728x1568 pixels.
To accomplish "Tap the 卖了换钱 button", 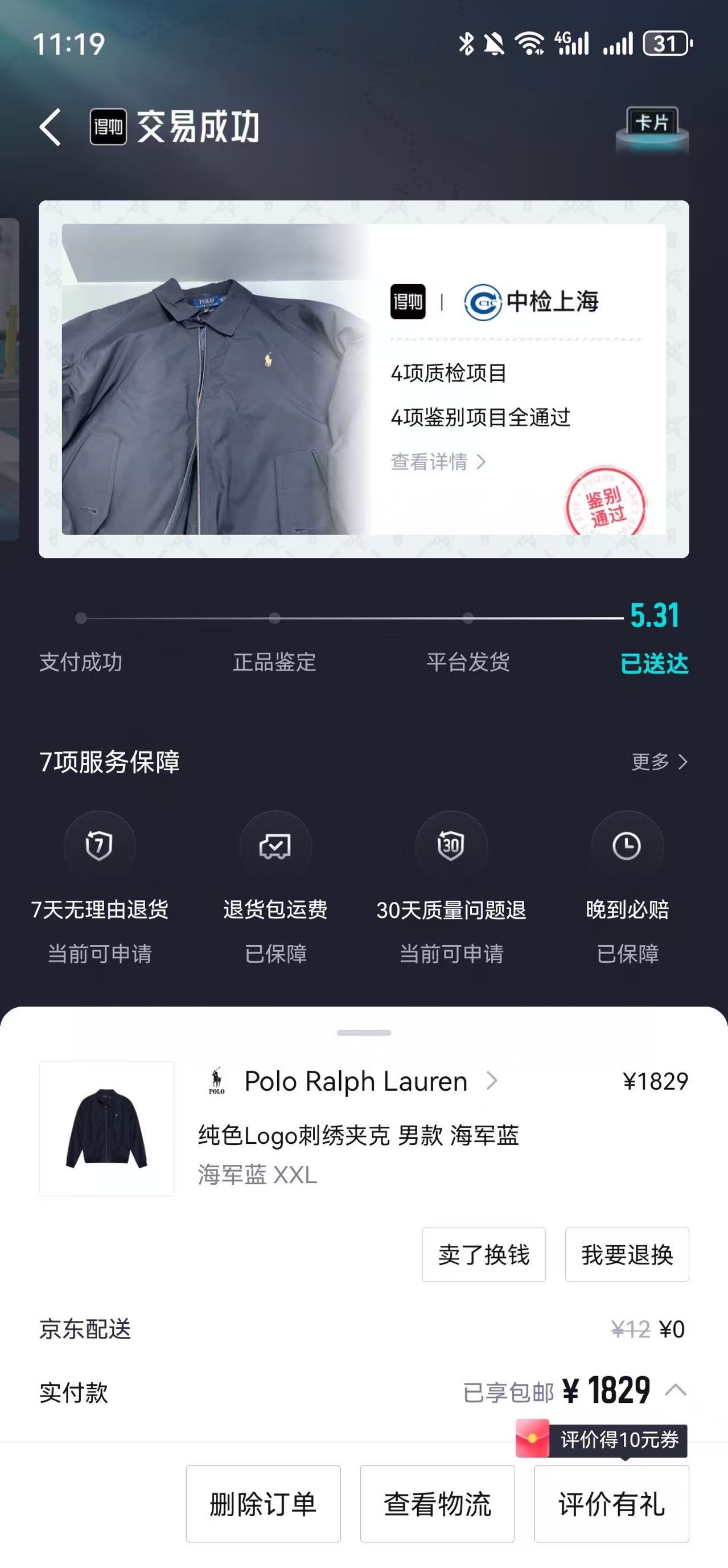I will 484,1254.
